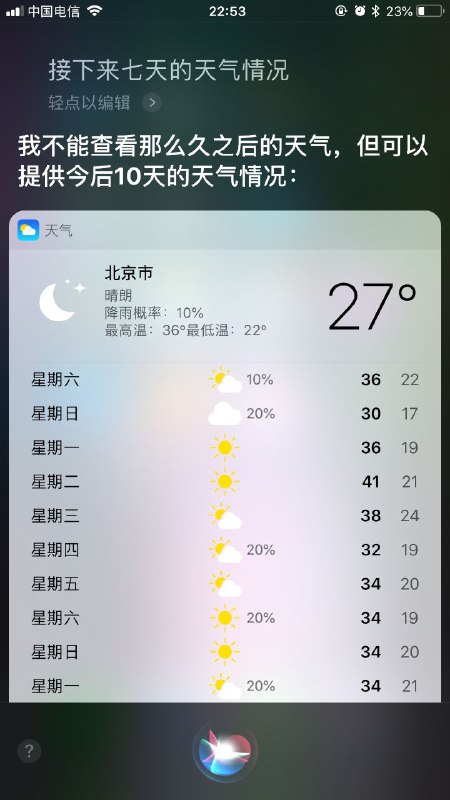Tap the query text to edit it
450x800 pixels.
[168, 70]
